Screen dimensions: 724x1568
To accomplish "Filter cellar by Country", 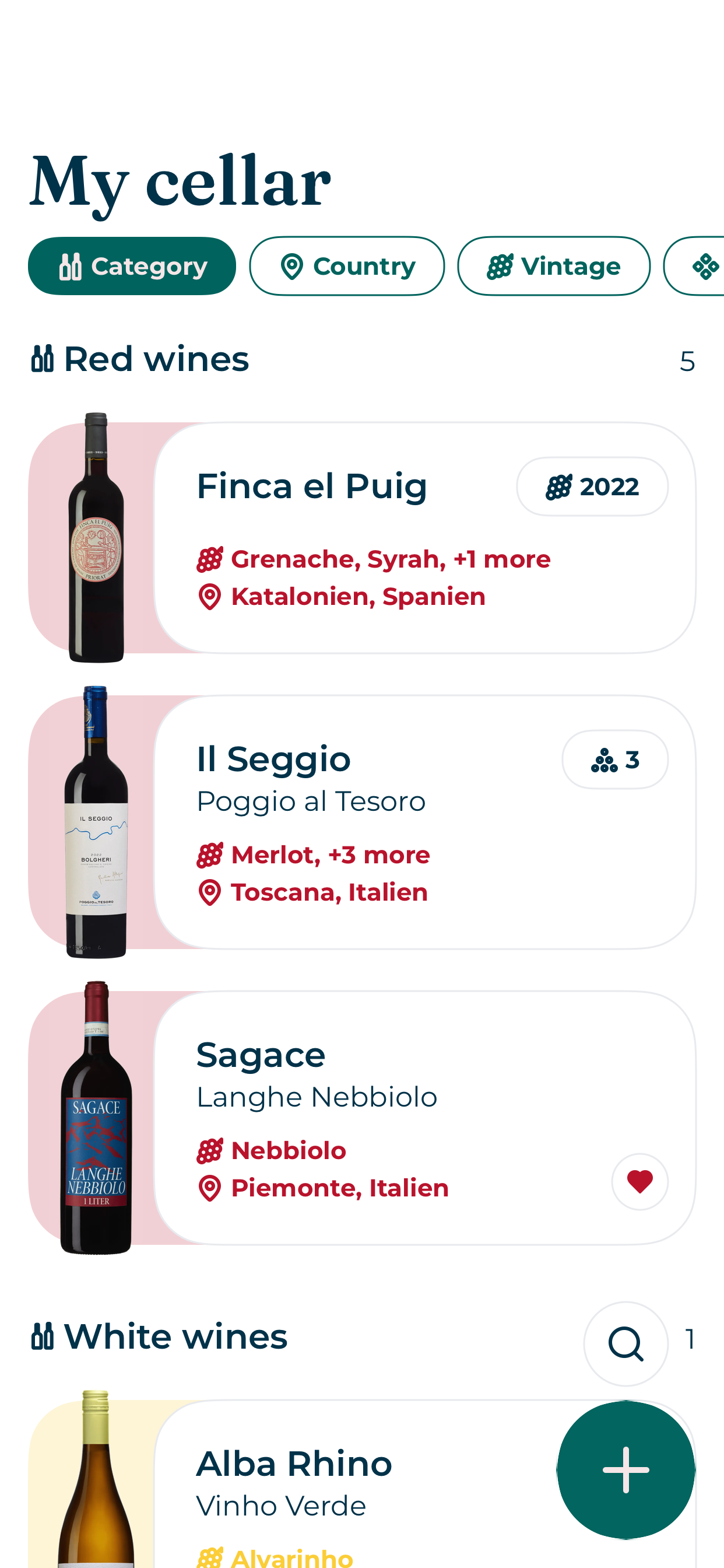I will tap(347, 266).
